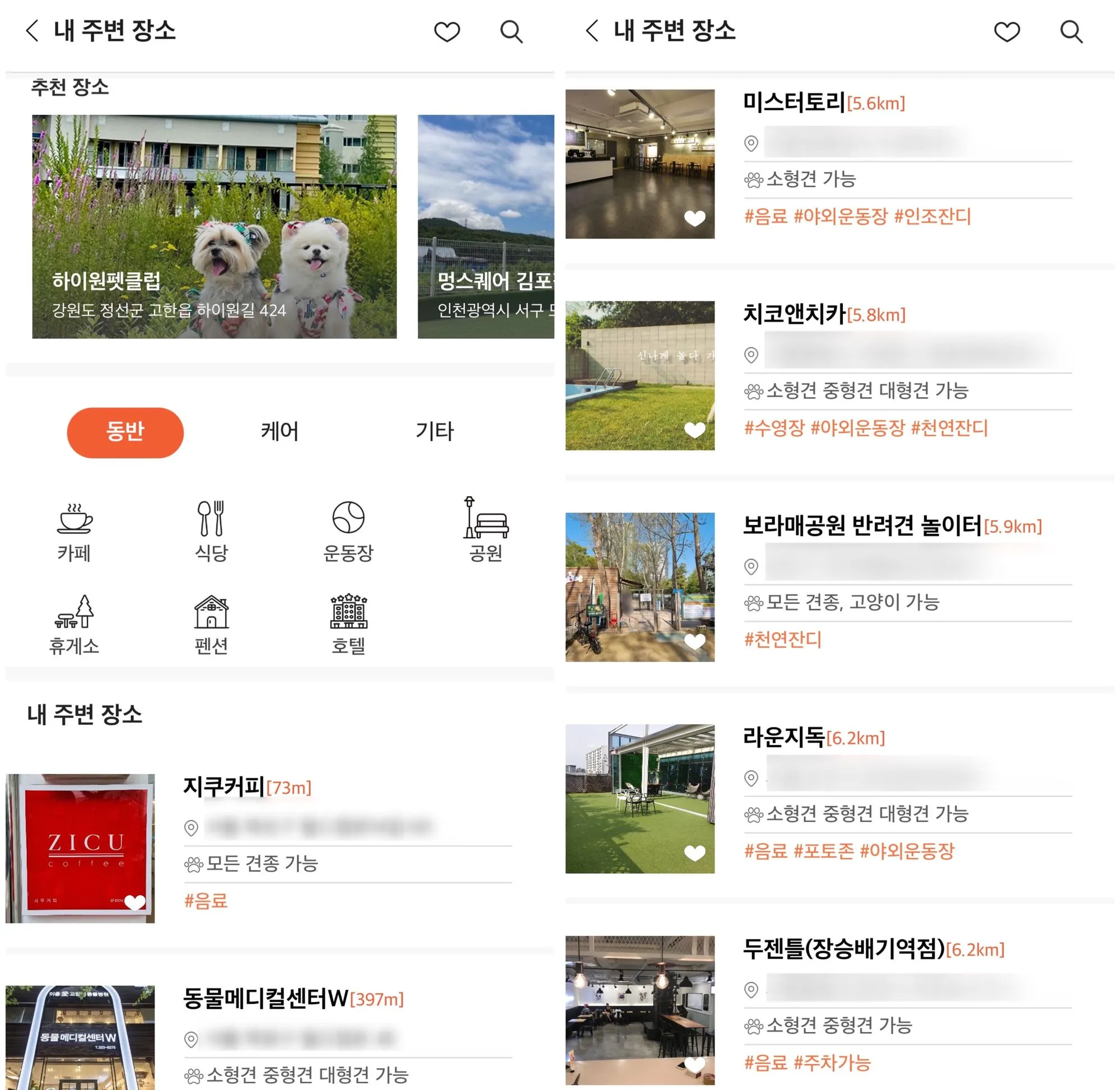
Task: Open the 두젠틀(장승배기역점) listing
Action: pos(843,949)
